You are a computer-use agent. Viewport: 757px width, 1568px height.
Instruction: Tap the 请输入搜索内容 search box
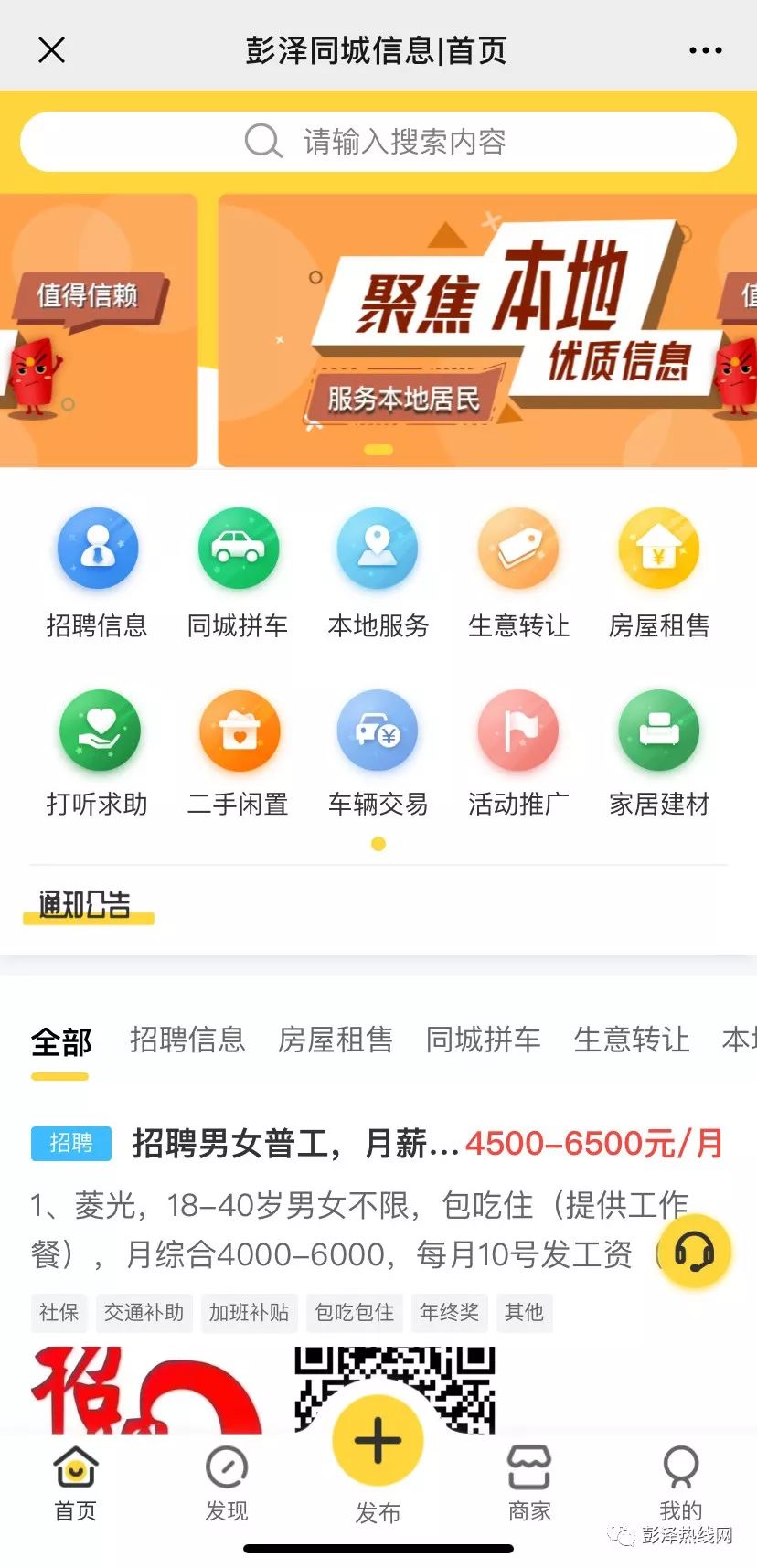[x=378, y=142]
